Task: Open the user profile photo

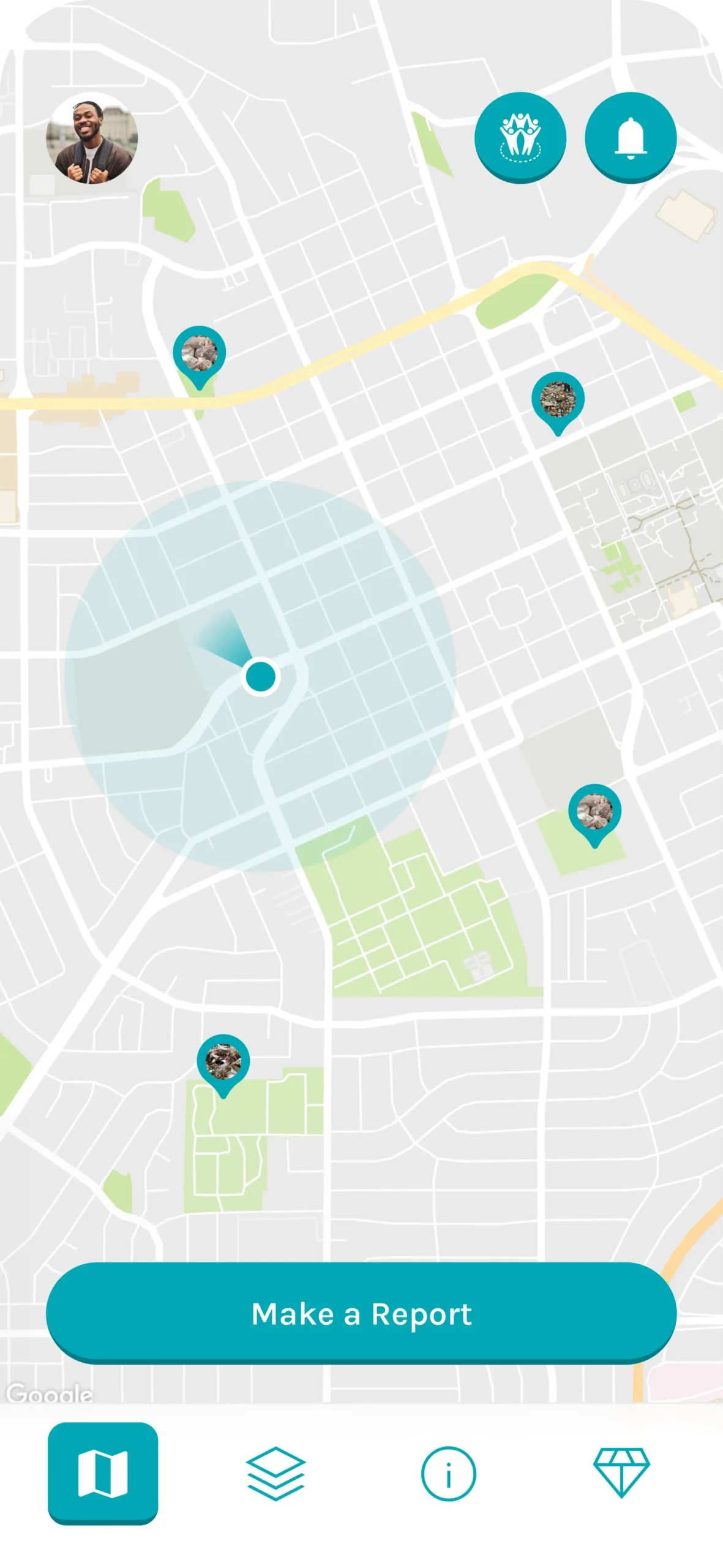Action: click(92, 138)
